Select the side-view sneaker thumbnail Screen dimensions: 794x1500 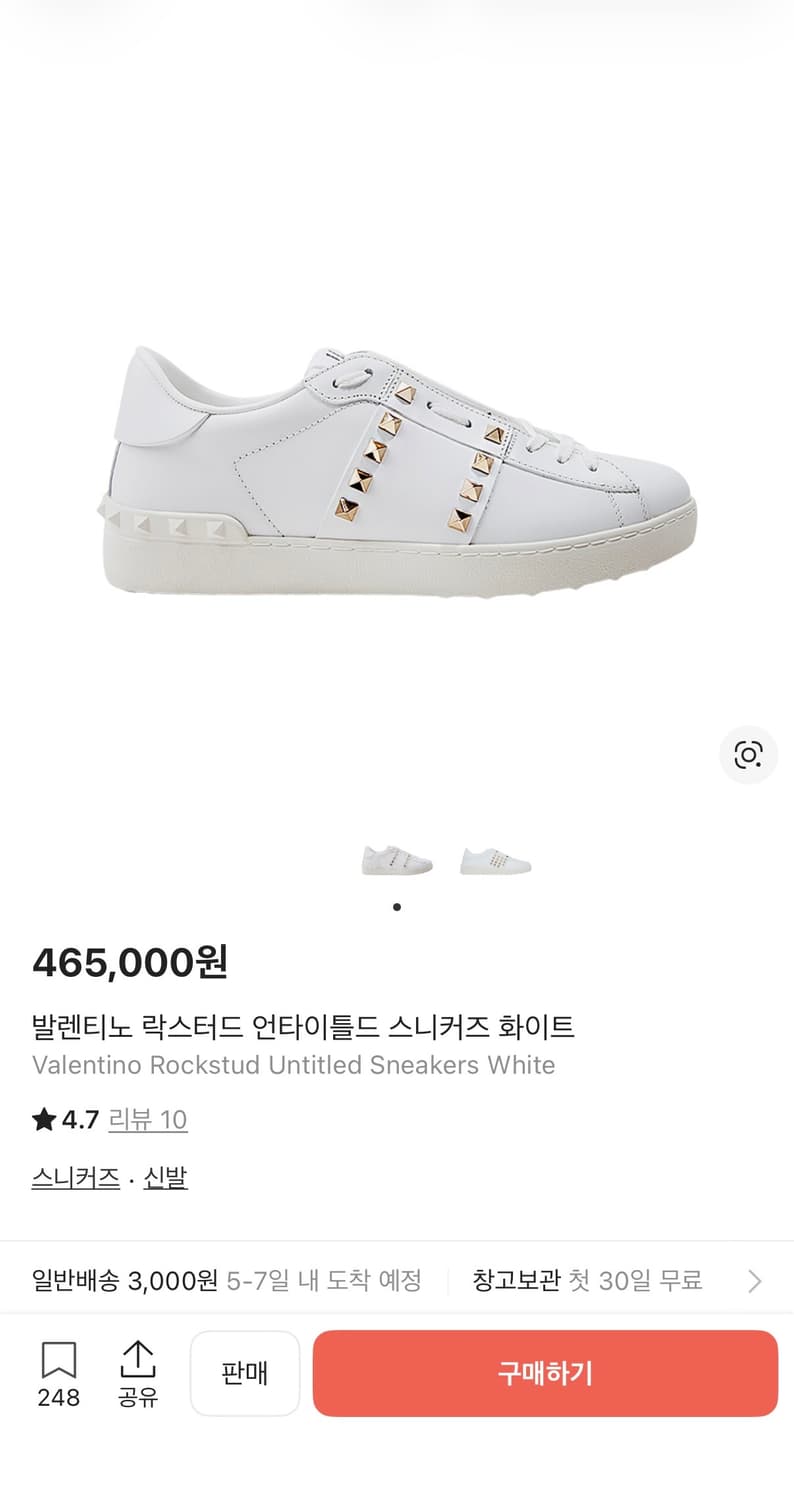(x=394, y=858)
